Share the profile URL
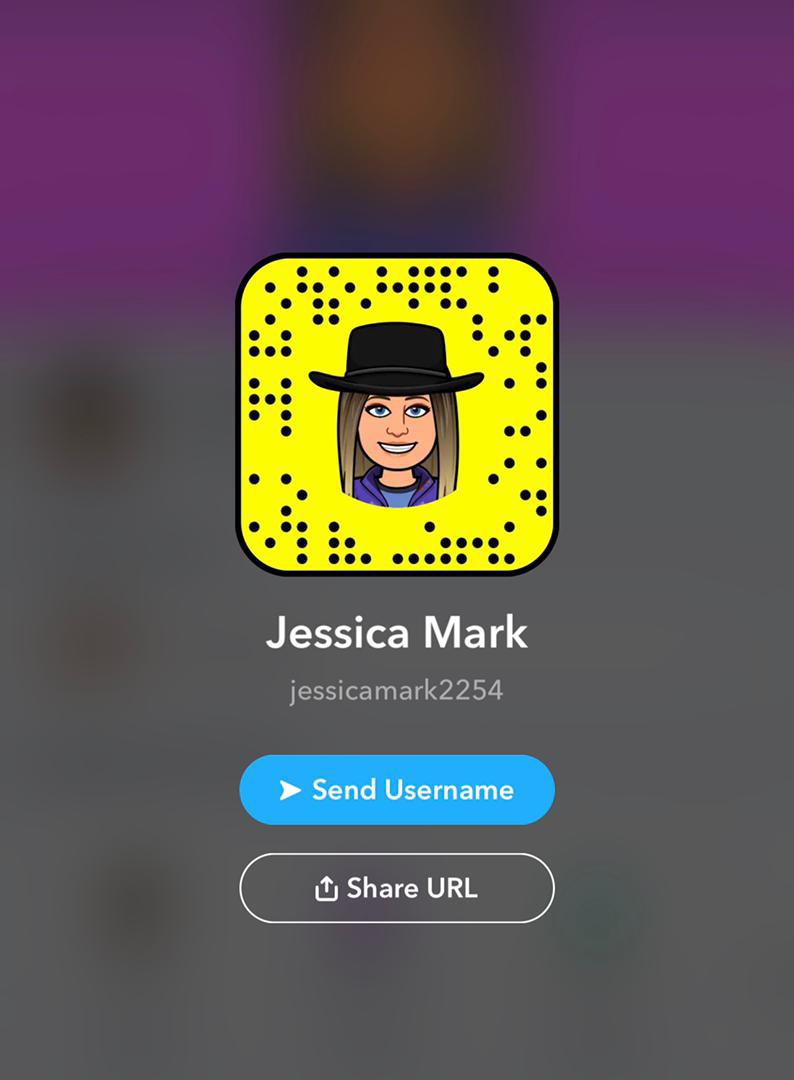This screenshot has width=794, height=1080. pos(397,888)
